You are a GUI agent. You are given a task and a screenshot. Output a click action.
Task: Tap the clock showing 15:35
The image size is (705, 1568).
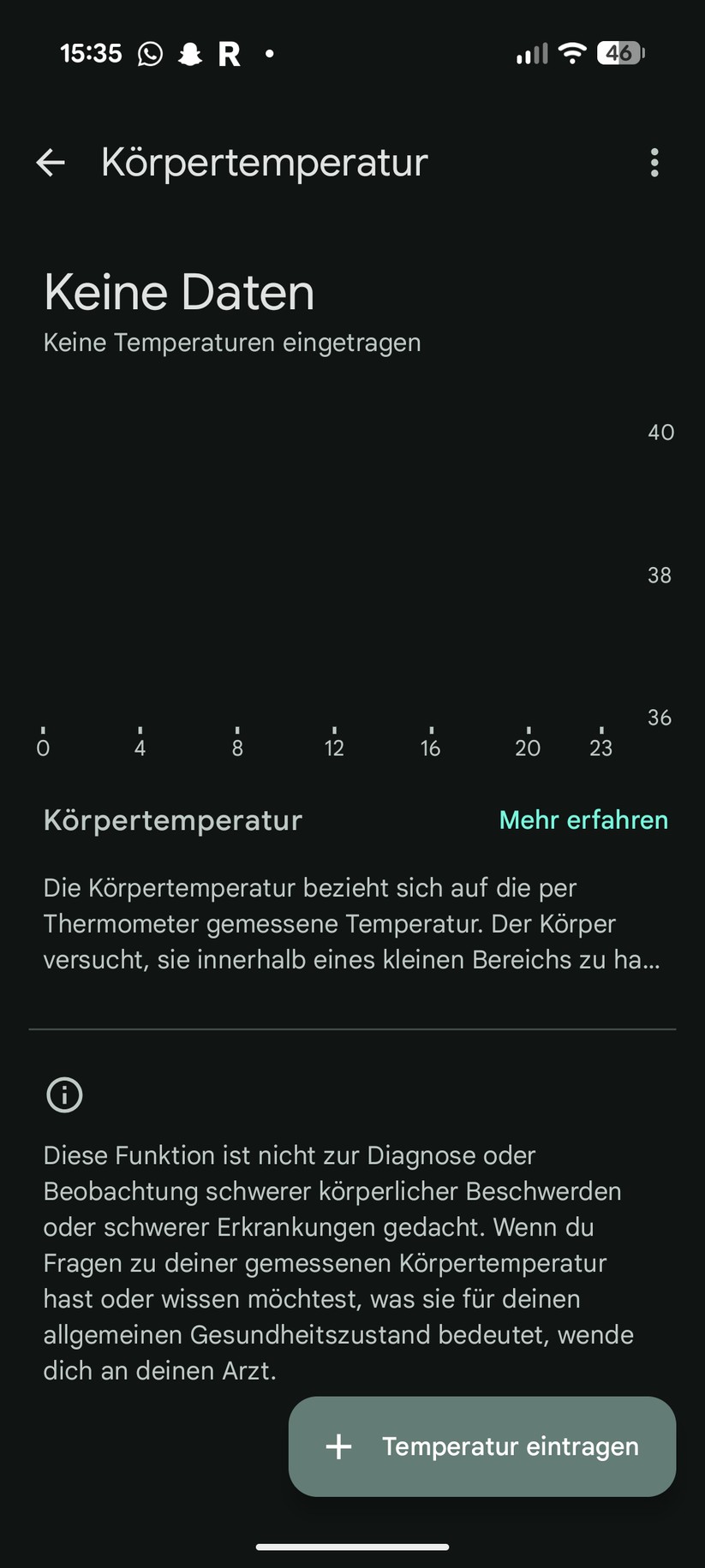point(91,53)
